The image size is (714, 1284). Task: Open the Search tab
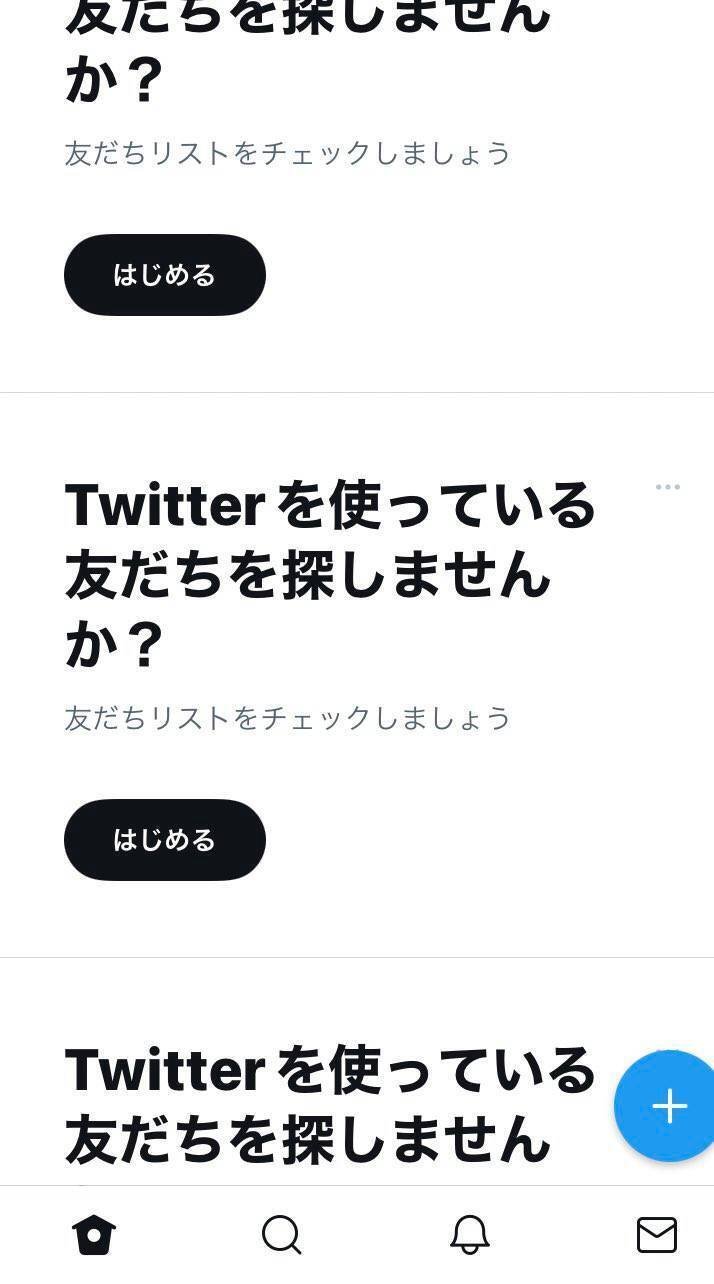click(x=282, y=1235)
